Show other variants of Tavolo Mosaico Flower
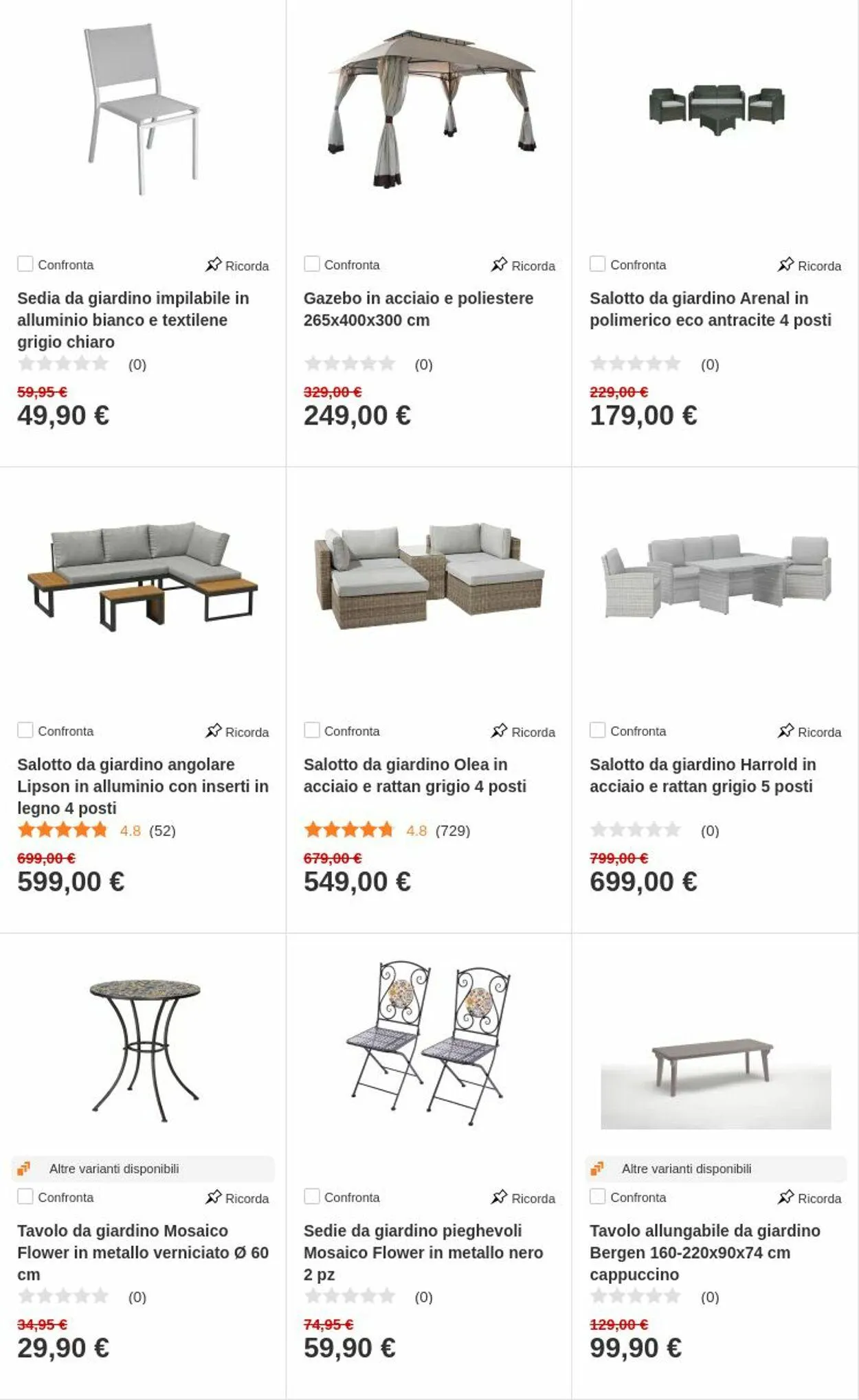 (113, 1168)
